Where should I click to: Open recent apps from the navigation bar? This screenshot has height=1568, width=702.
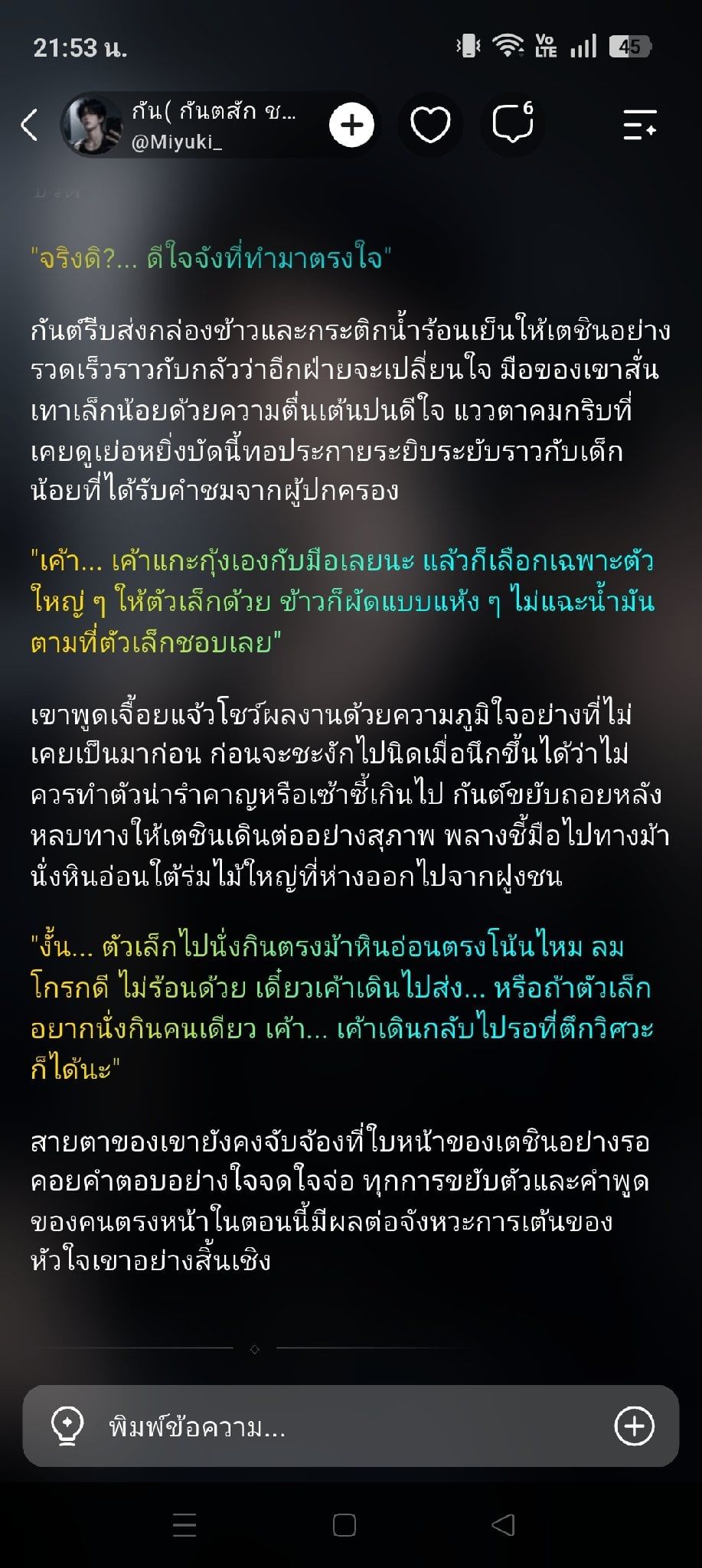[184, 1526]
